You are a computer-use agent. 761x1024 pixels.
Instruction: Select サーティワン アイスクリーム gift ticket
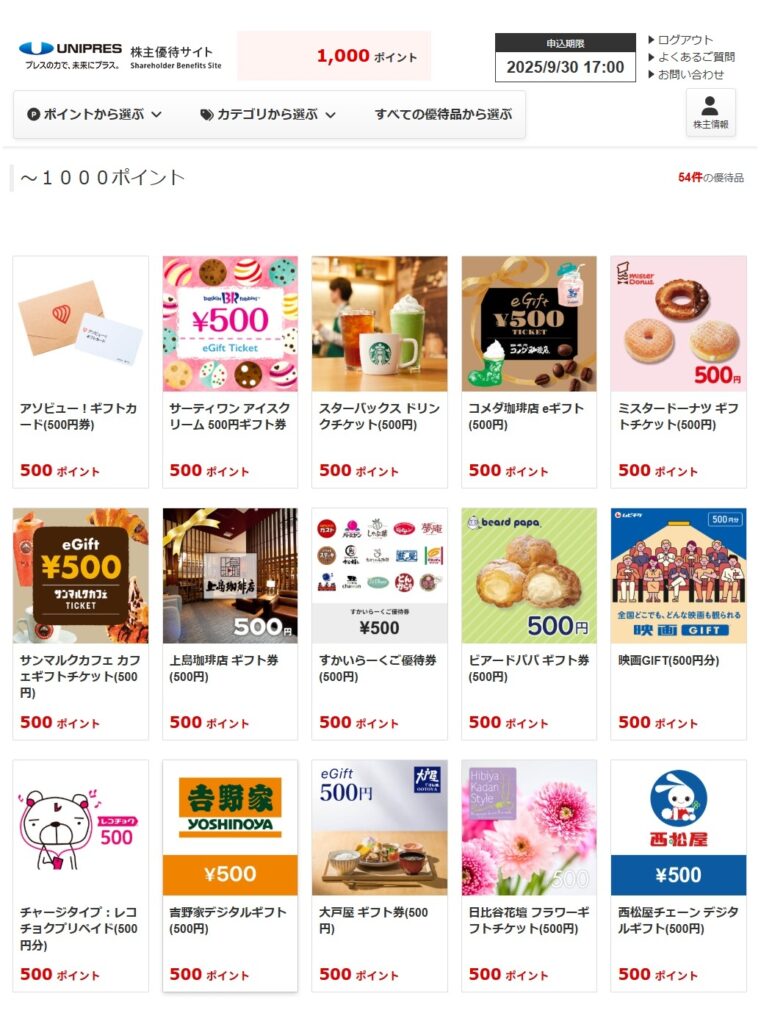click(230, 370)
